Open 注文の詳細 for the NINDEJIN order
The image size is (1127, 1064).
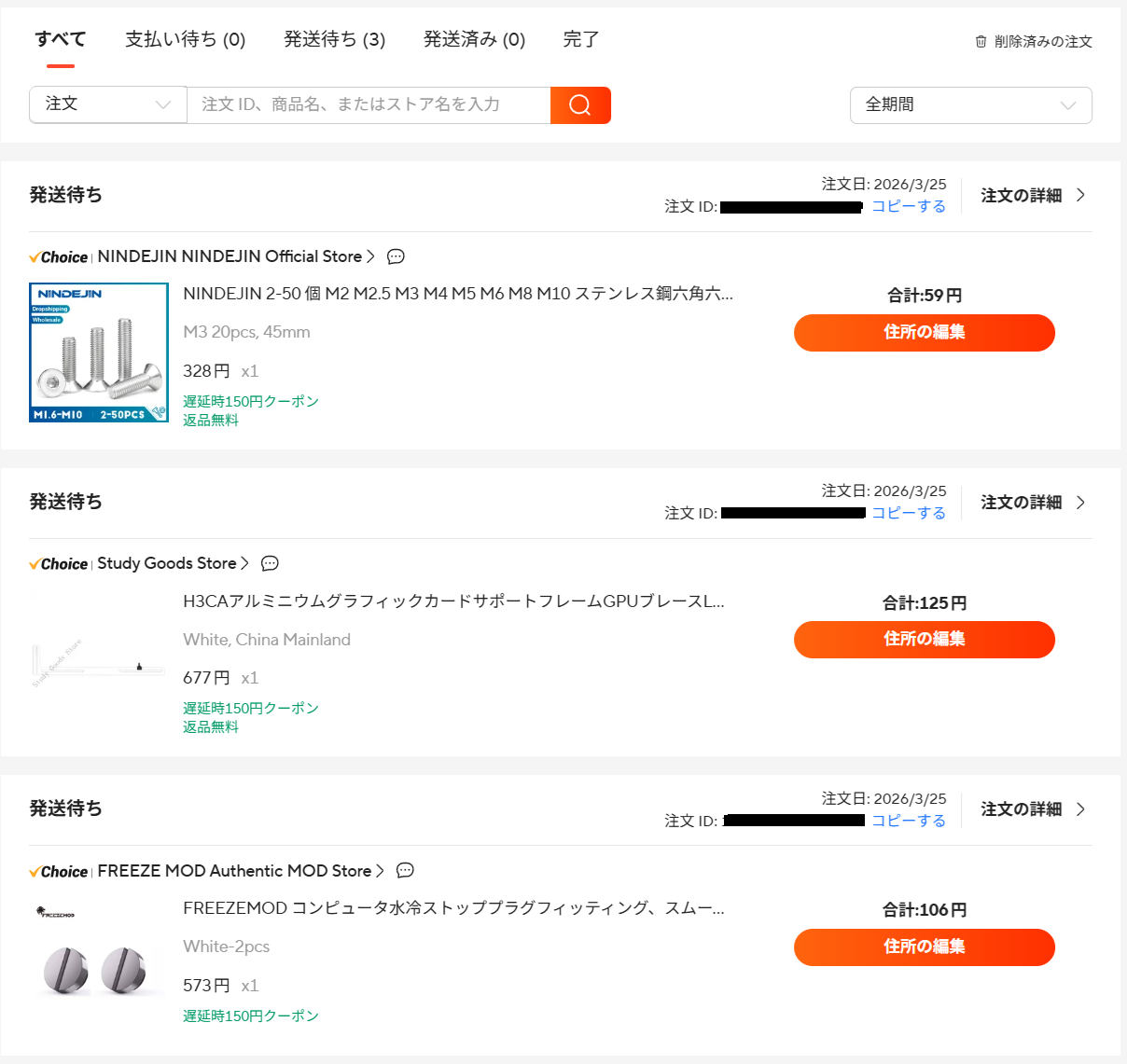tap(1032, 195)
